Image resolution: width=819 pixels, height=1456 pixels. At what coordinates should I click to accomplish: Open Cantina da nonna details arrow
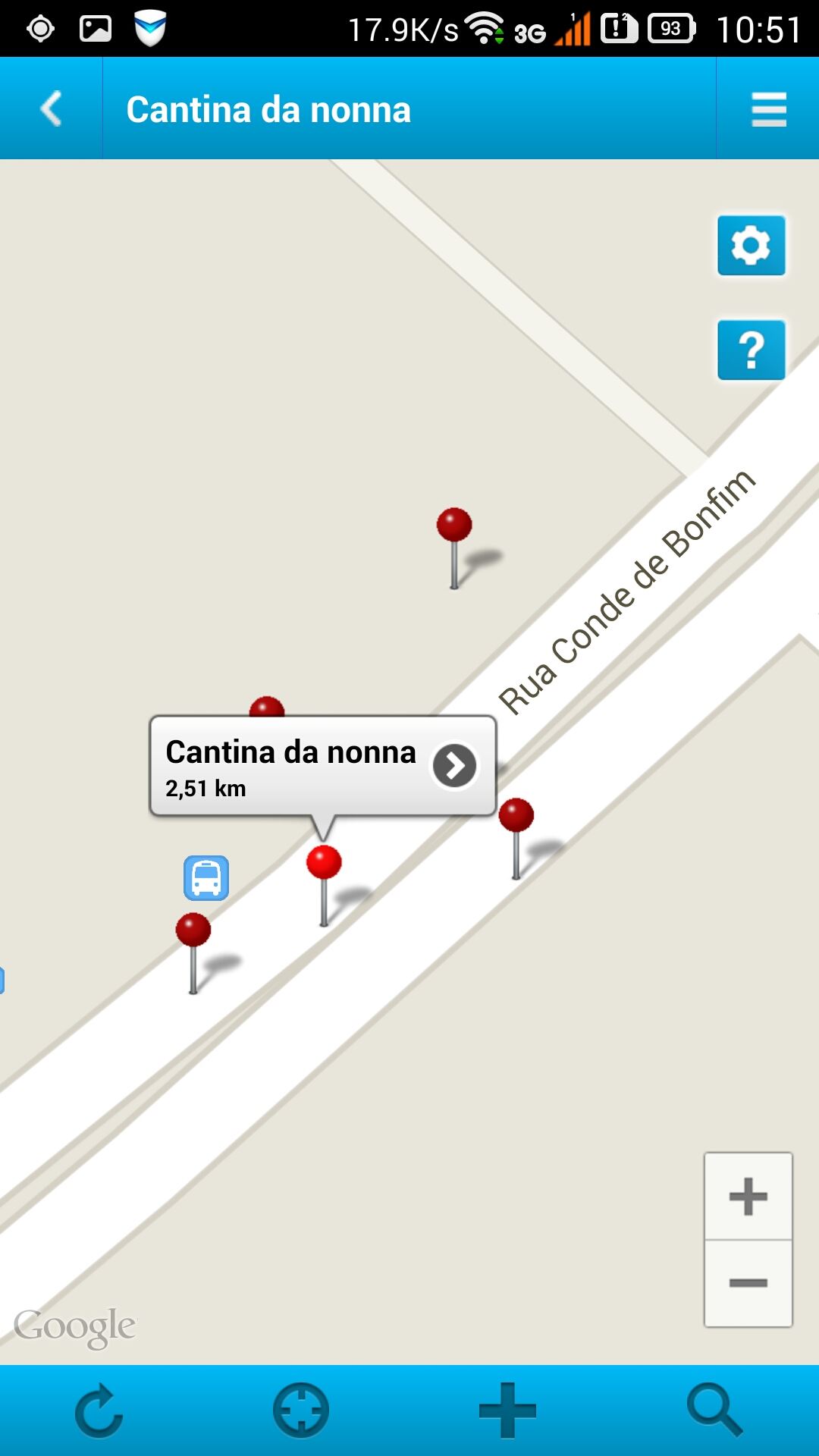coord(455,765)
